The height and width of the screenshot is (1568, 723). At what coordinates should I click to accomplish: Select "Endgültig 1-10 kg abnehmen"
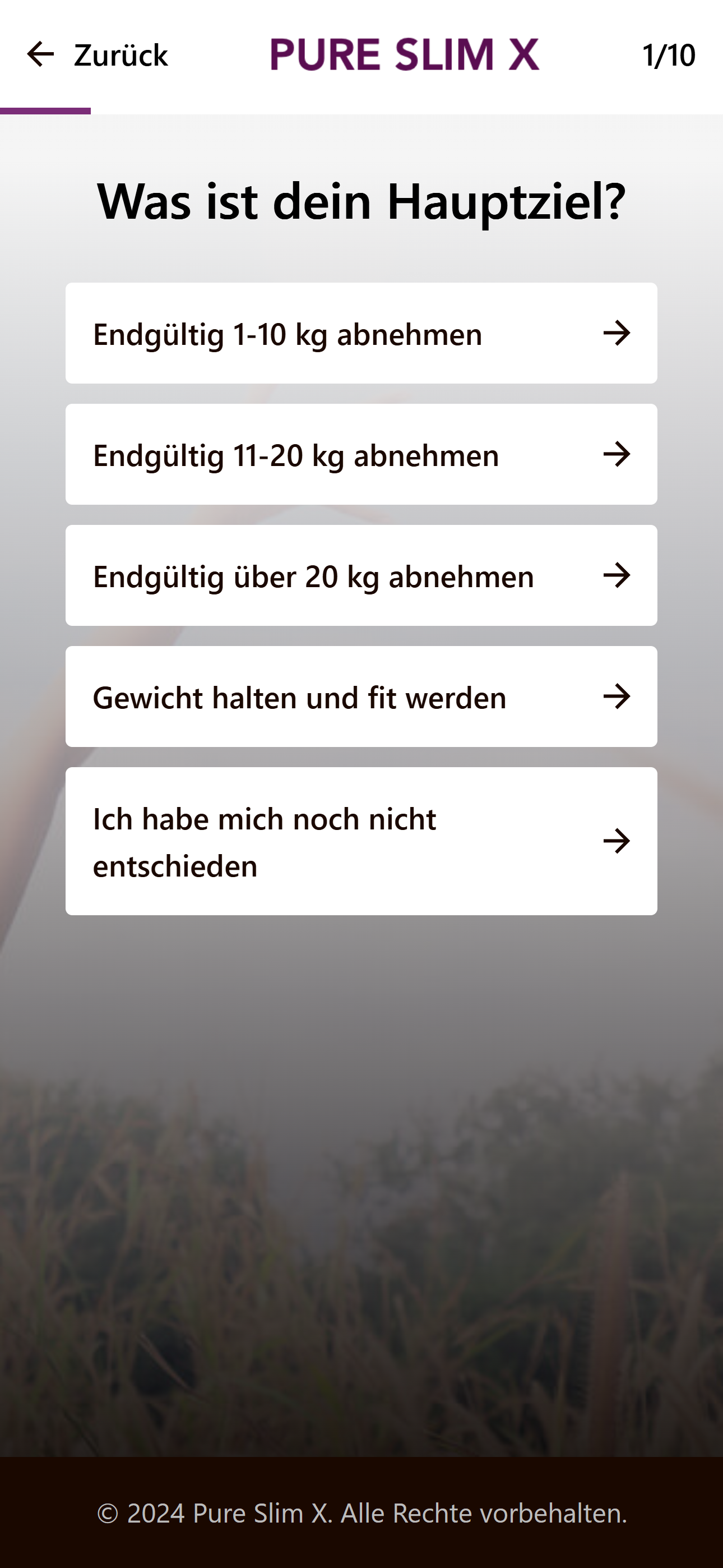[x=361, y=334]
